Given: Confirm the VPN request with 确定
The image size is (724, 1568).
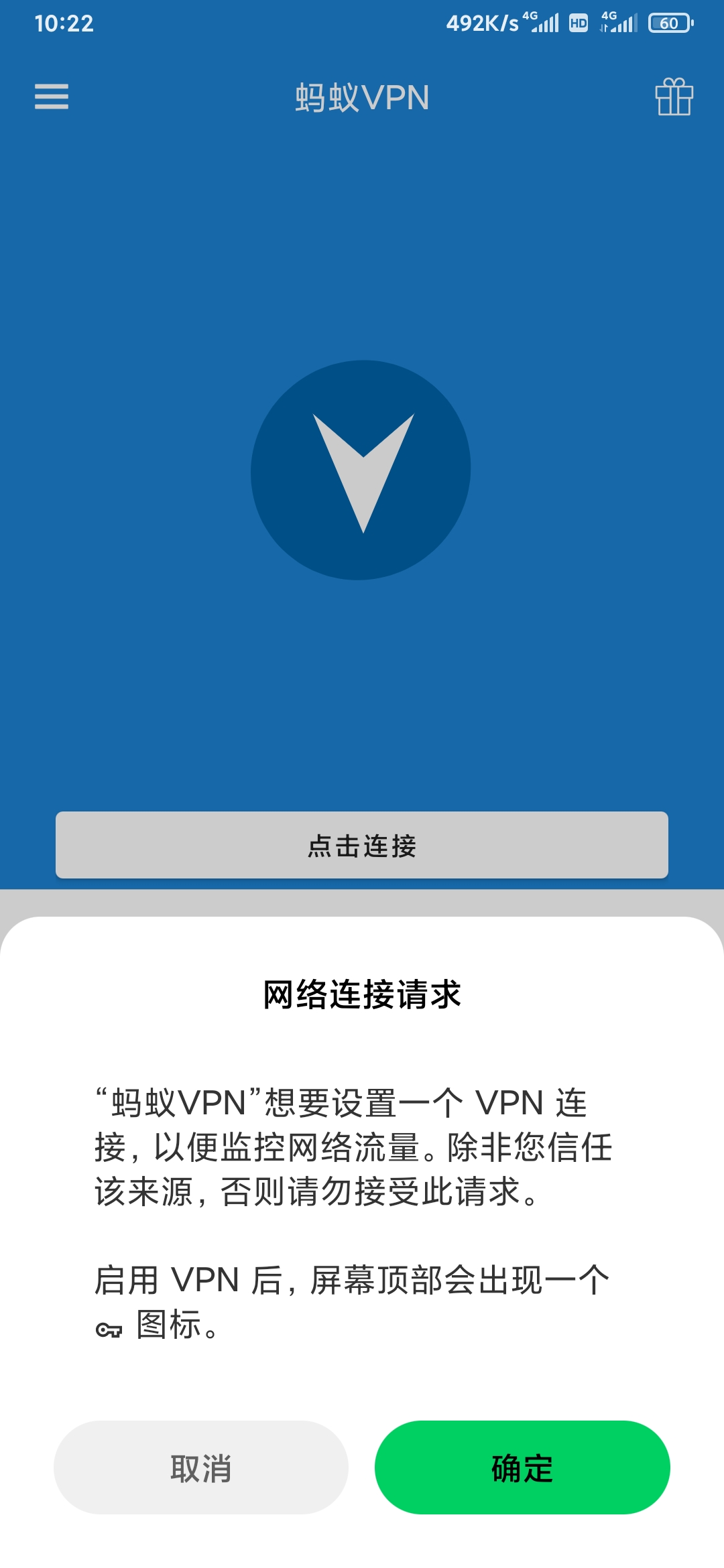Looking at the screenshot, I should pyautogui.click(x=522, y=1467).
